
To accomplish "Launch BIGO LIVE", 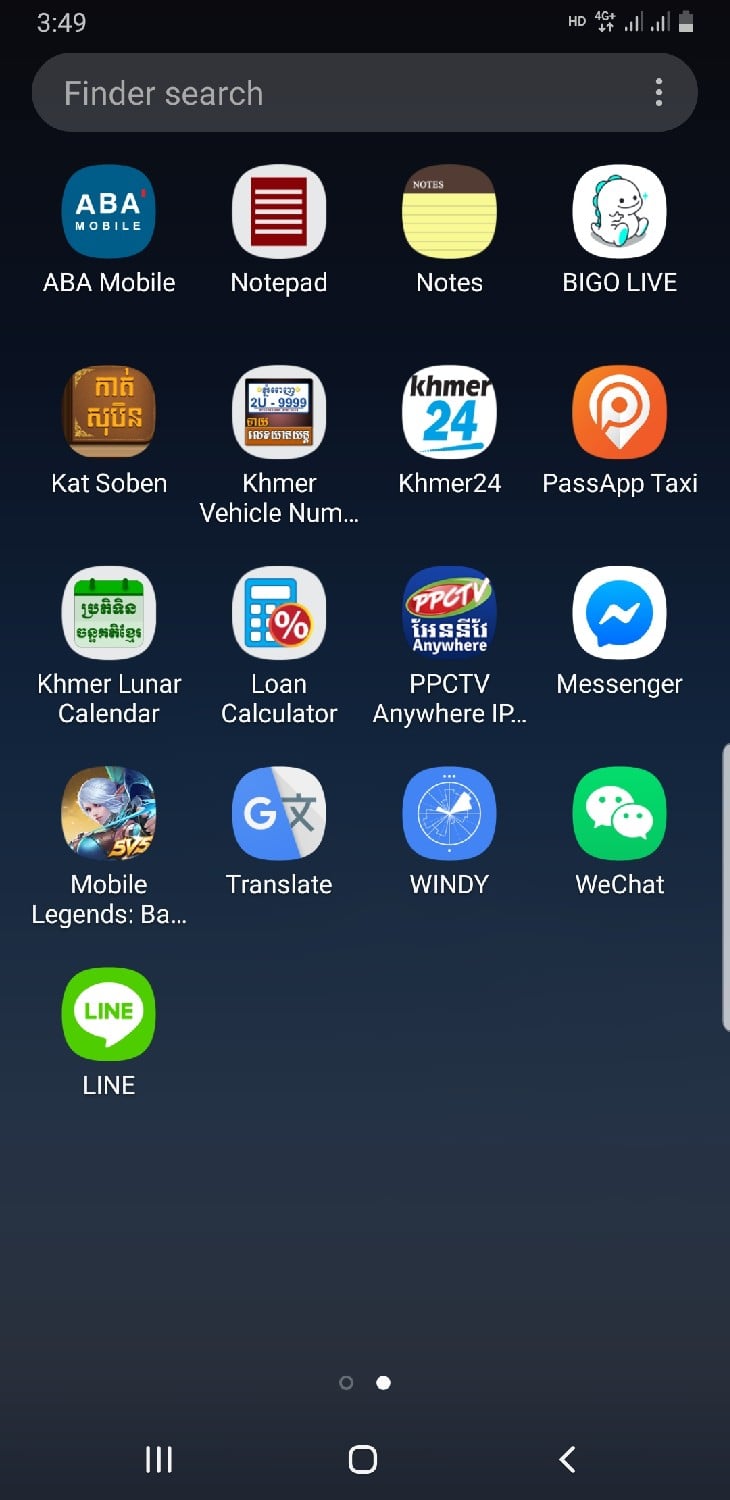I will point(619,212).
